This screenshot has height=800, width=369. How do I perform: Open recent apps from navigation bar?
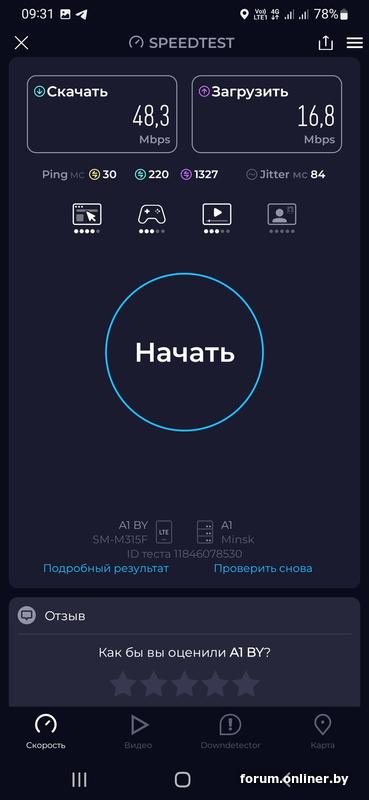(79, 779)
